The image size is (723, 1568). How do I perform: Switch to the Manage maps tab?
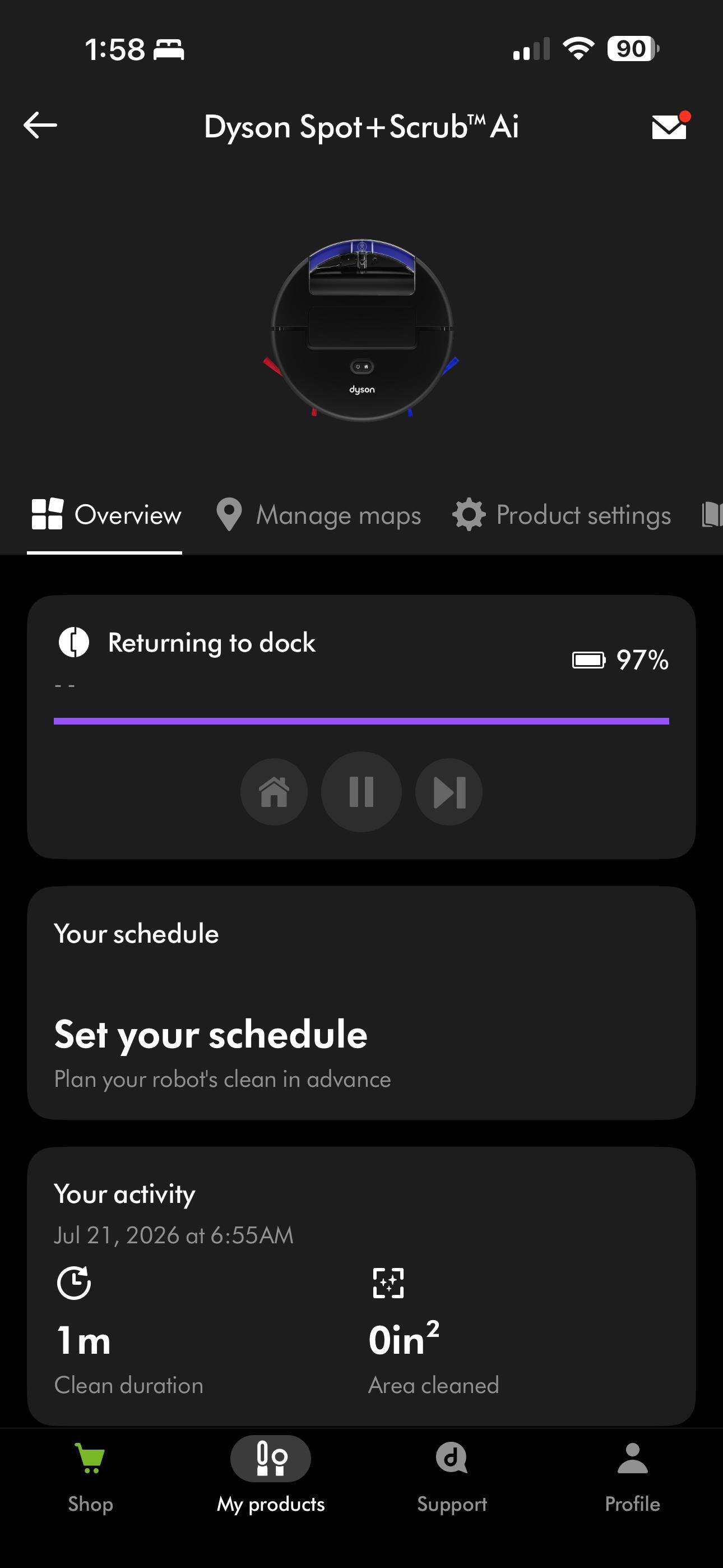[x=319, y=515]
